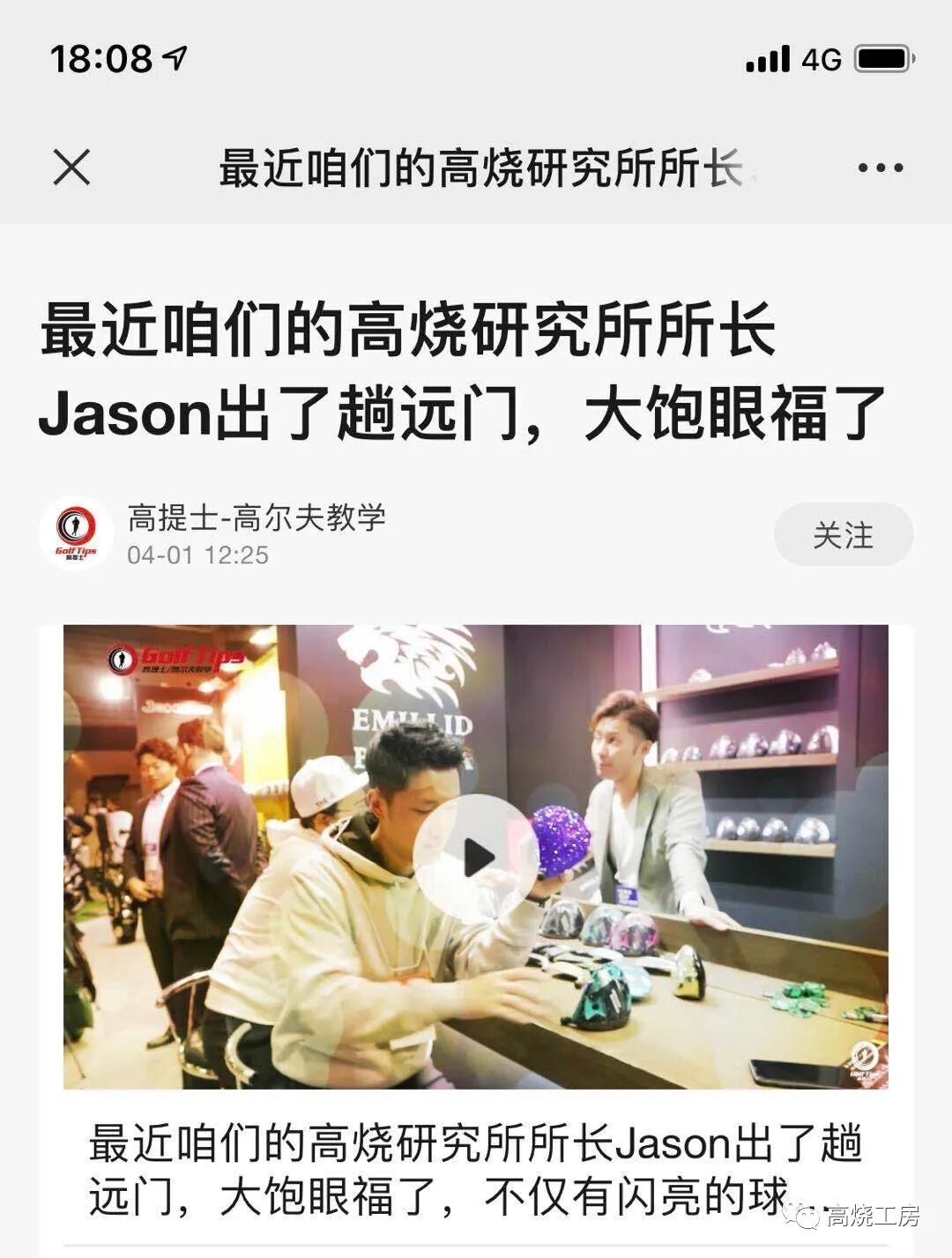Open the 高提士 account avatar
952x1258 pixels.
tap(76, 532)
